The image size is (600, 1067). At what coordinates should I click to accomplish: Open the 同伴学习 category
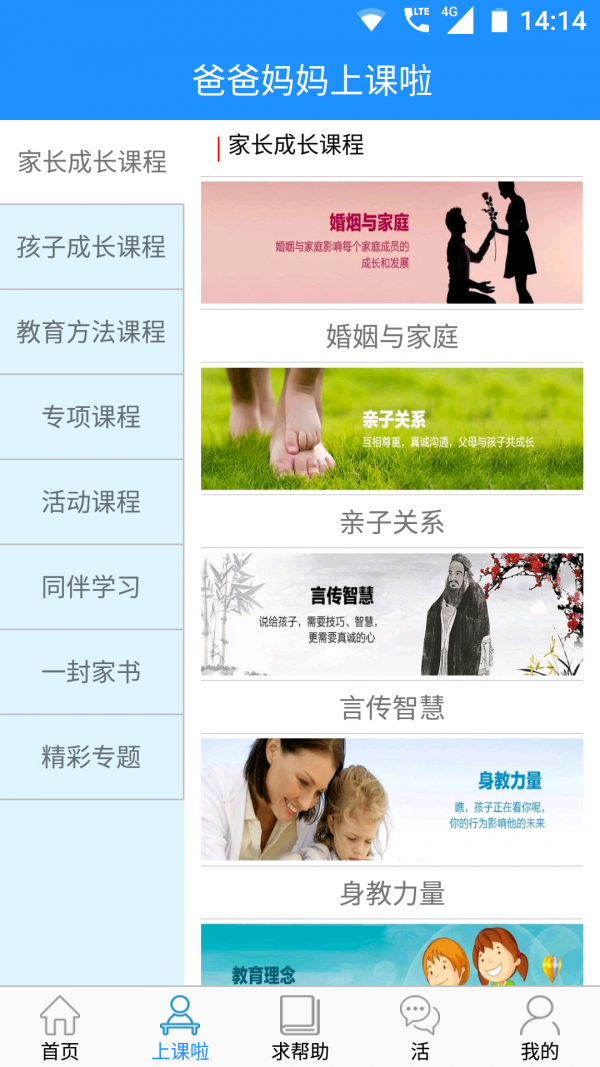92,587
